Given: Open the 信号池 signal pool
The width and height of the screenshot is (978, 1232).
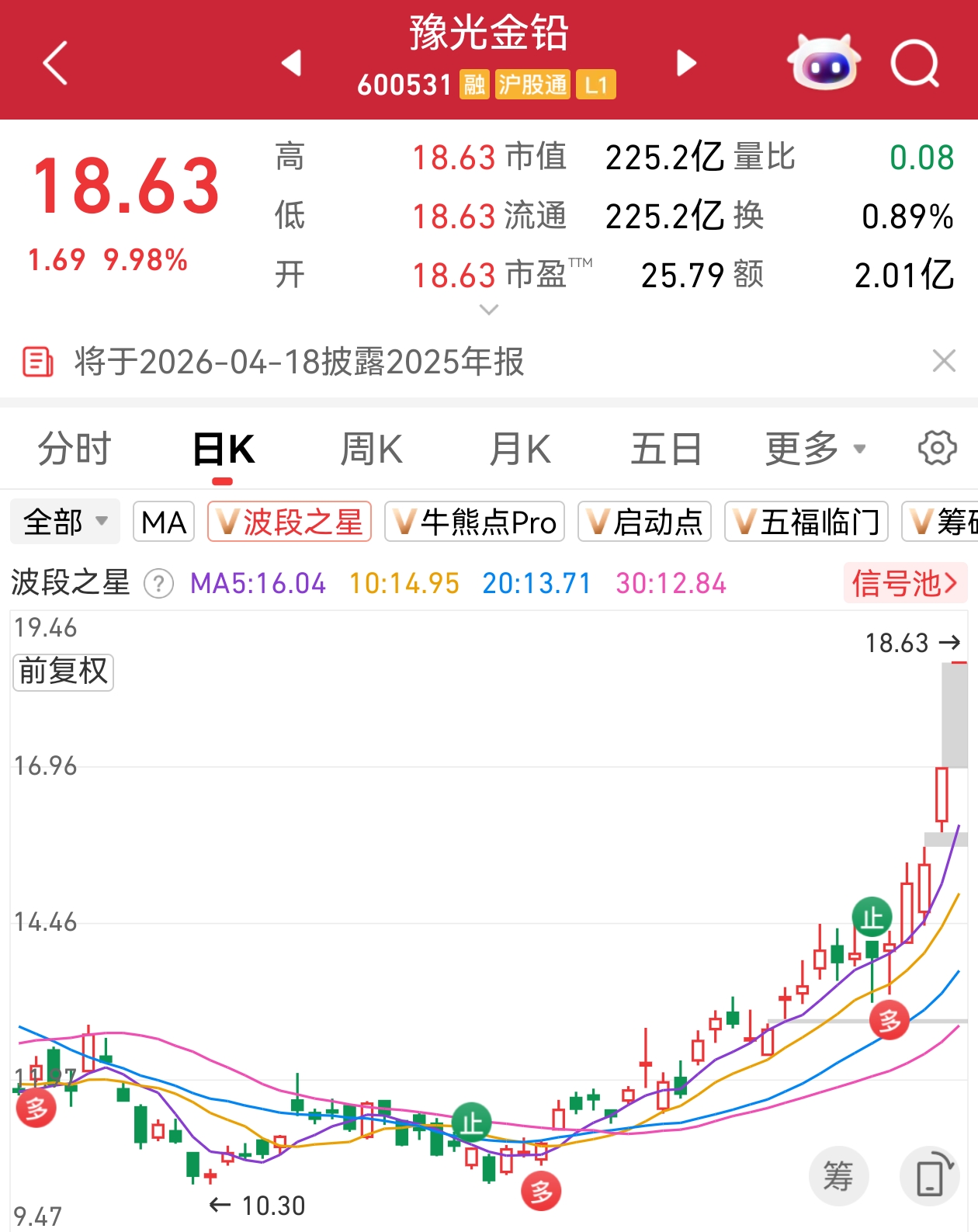Looking at the screenshot, I should pos(905,583).
